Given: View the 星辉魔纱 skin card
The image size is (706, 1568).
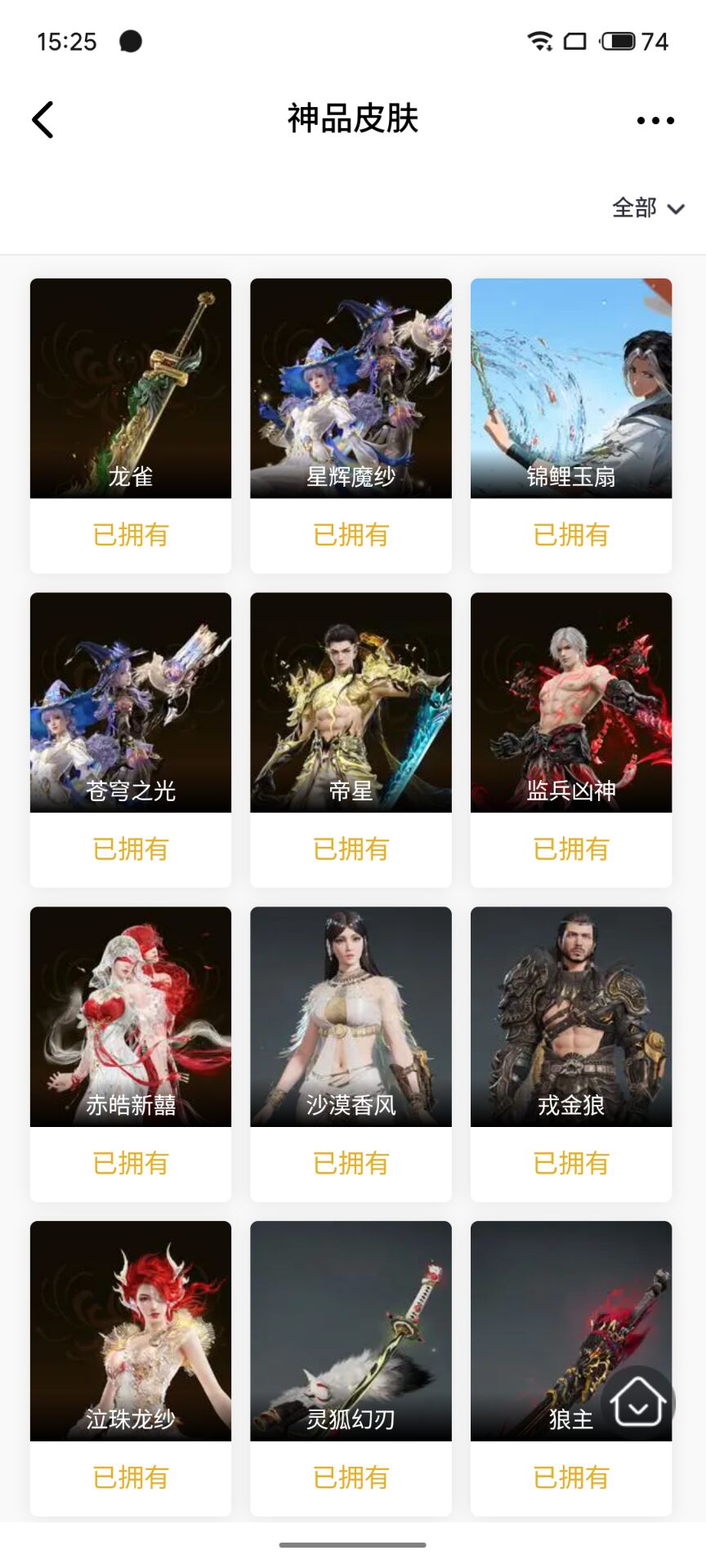Looking at the screenshot, I should (x=351, y=388).
